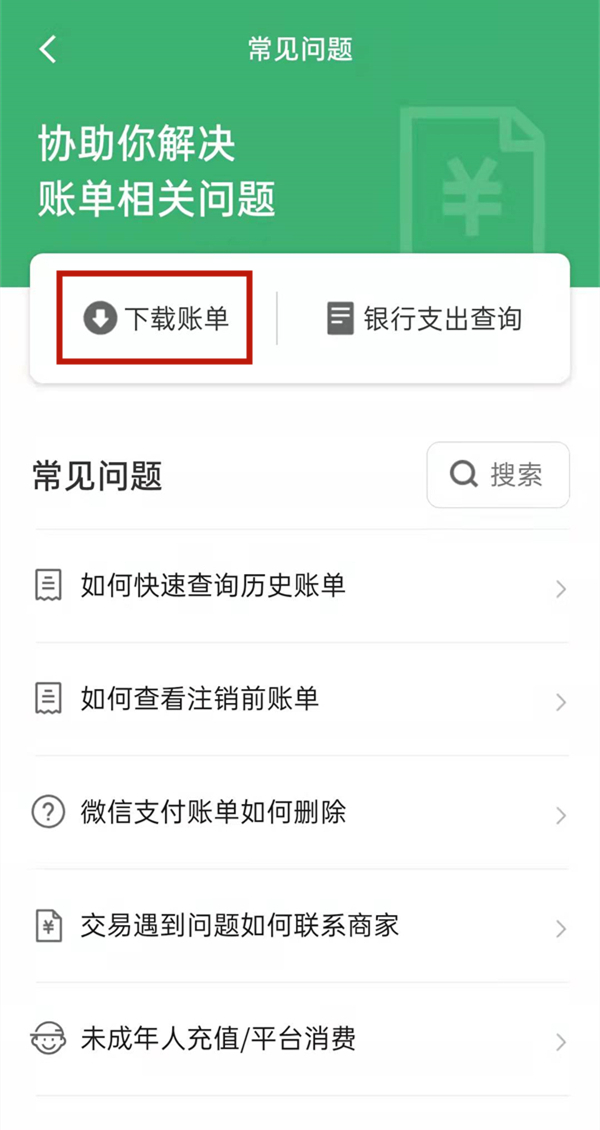Open 如何快速查询历史账单
Screen dimensions: 600x1130
point(300,586)
